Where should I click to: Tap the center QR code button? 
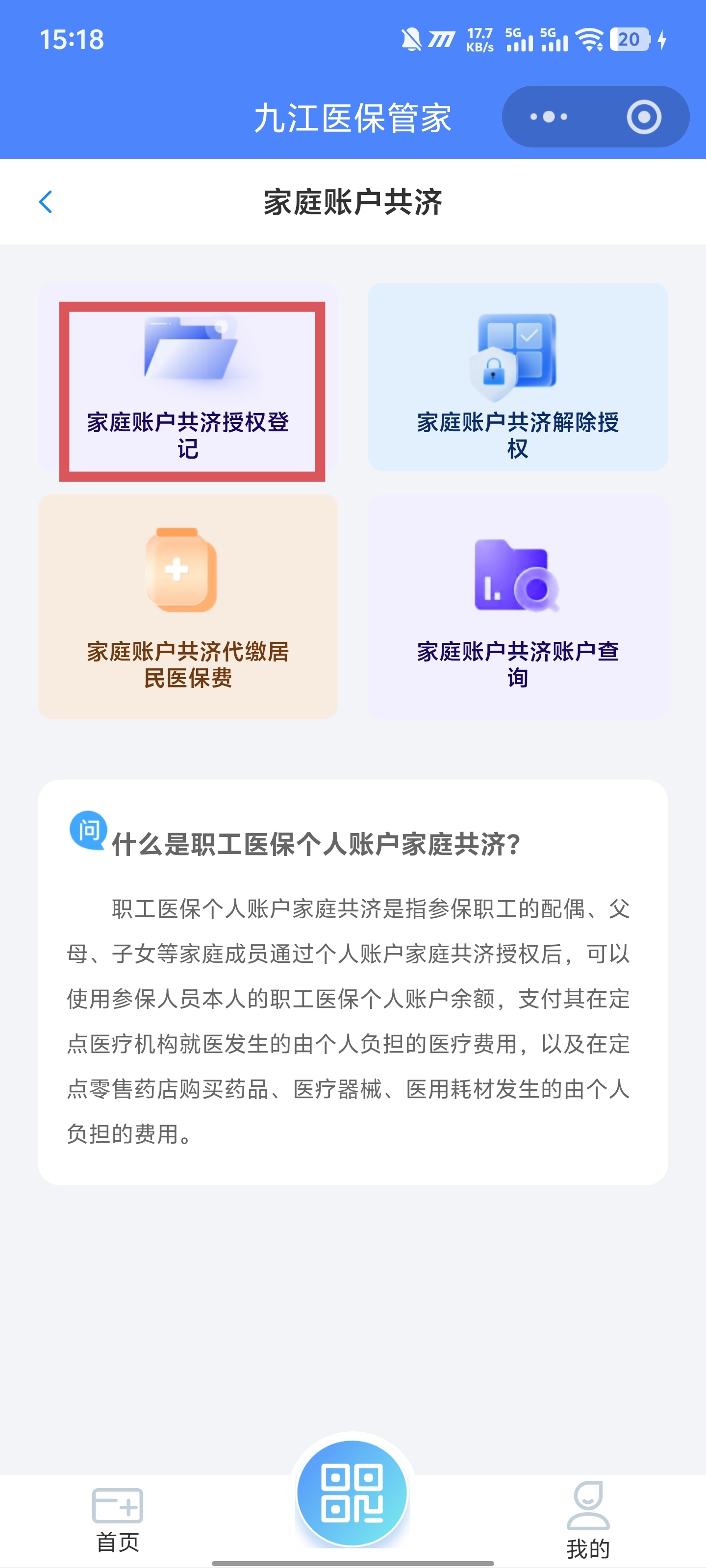pos(352,1494)
